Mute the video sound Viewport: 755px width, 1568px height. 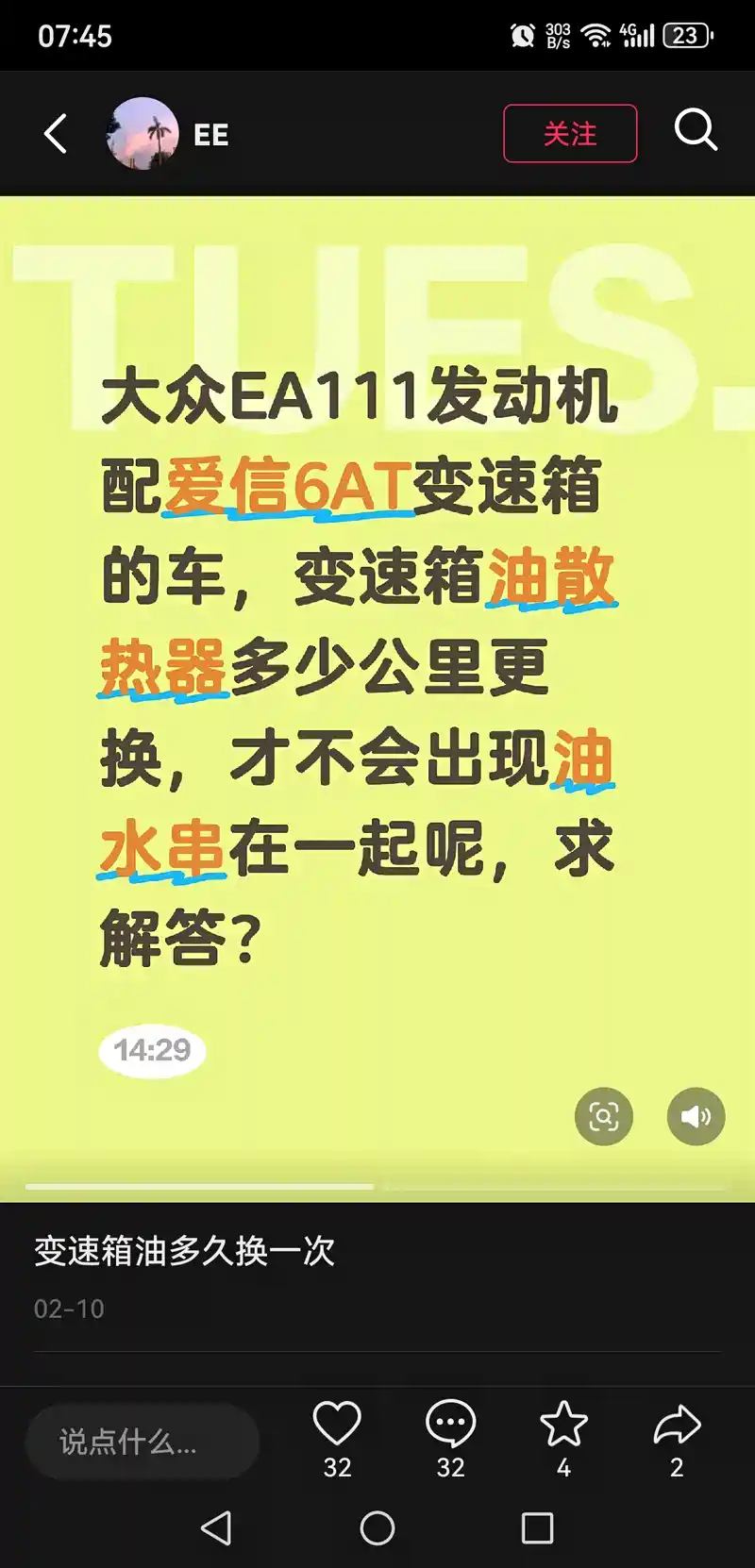(696, 1116)
